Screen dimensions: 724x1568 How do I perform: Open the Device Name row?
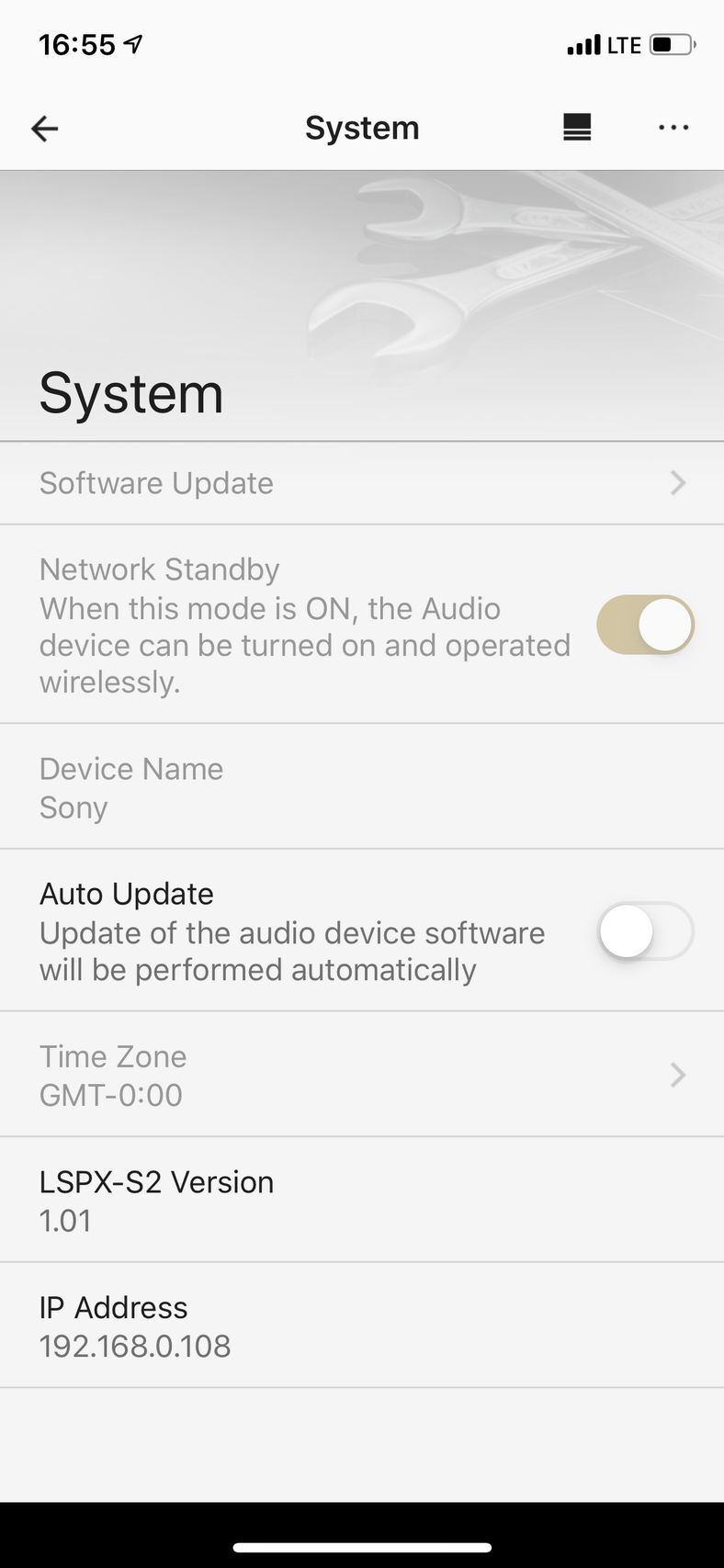pyautogui.click(x=362, y=787)
